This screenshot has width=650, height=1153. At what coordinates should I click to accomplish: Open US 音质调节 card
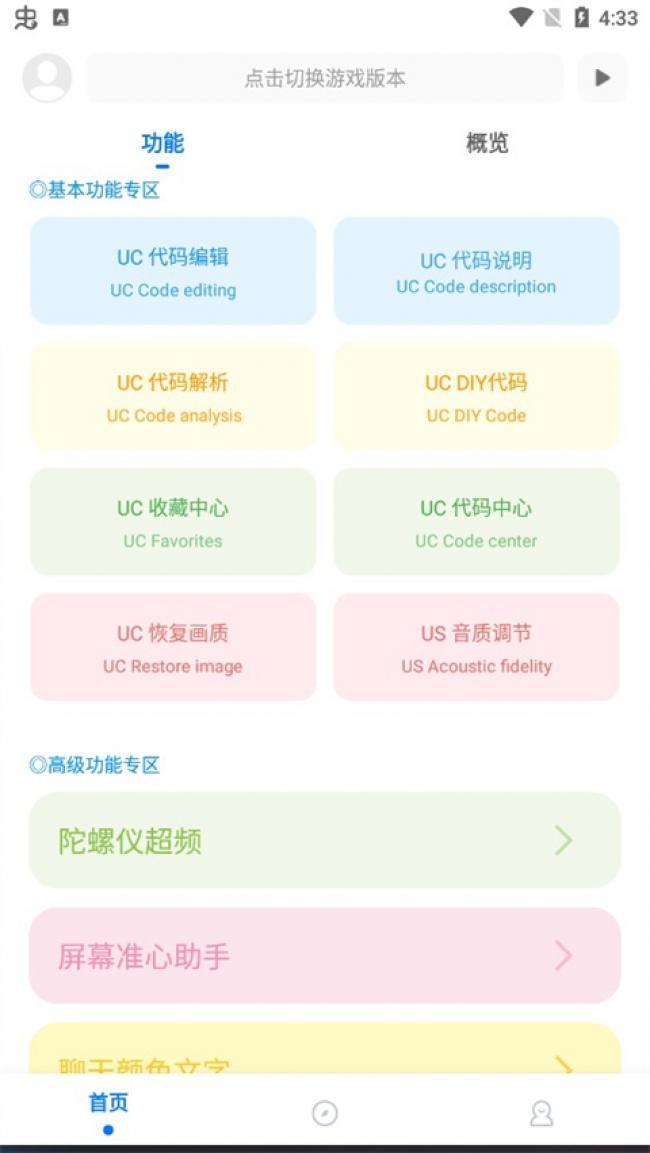[x=476, y=647]
